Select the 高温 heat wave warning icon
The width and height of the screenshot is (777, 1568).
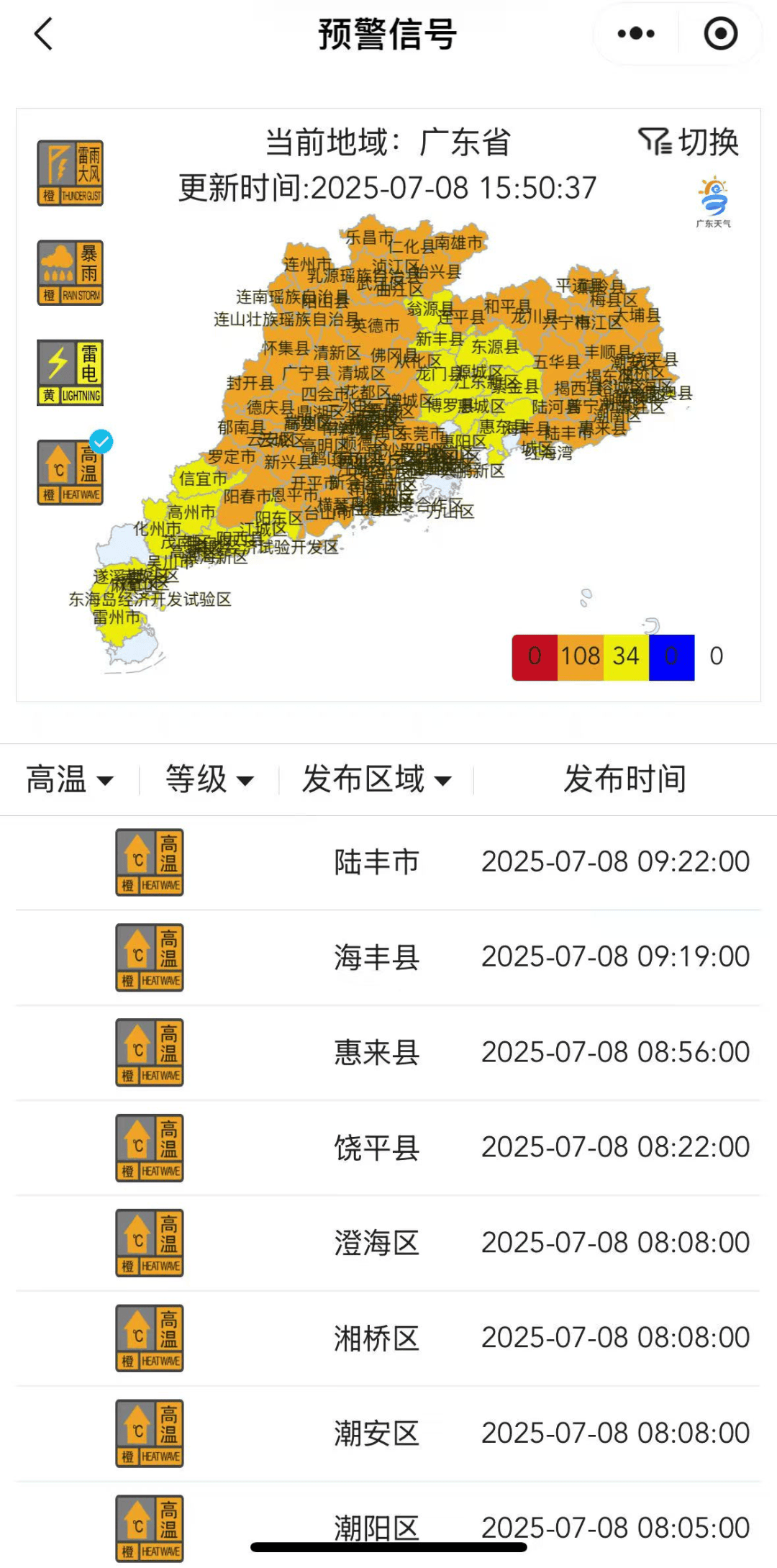coord(70,471)
